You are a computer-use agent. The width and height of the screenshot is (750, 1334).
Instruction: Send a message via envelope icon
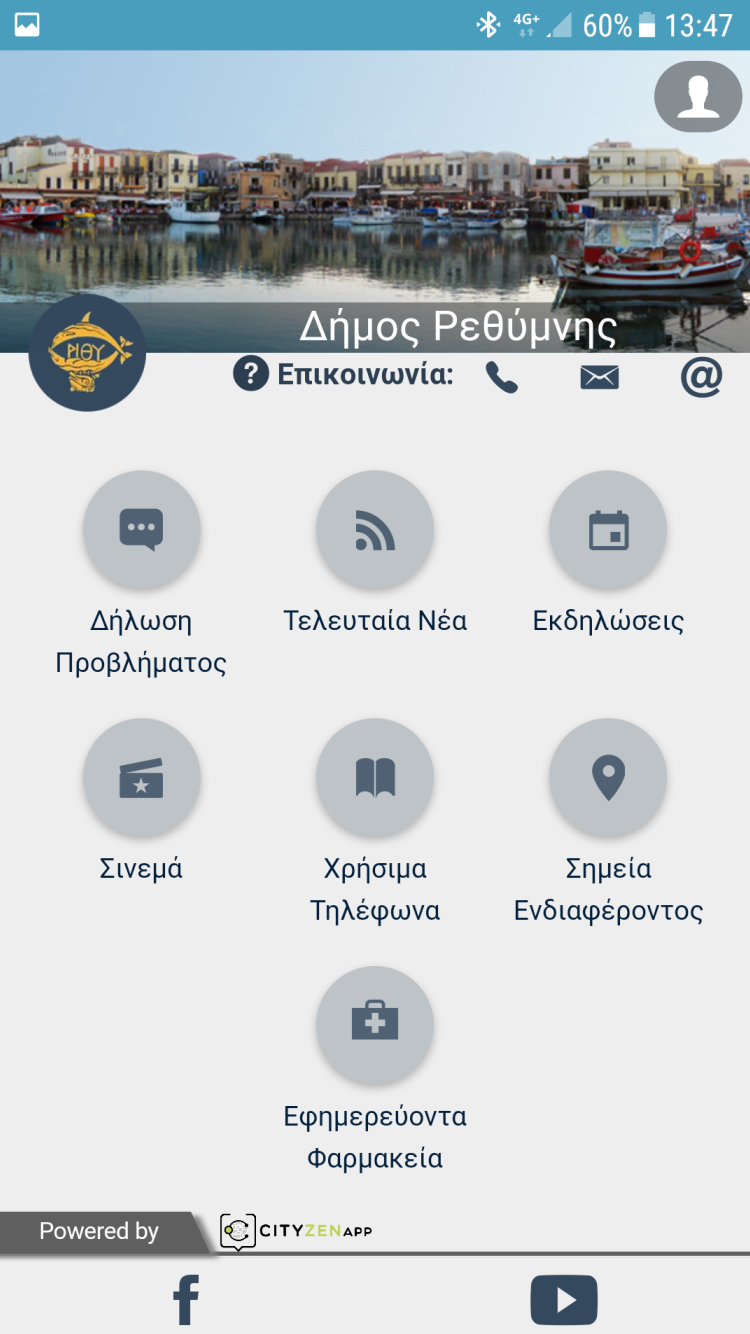tap(600, 377)
